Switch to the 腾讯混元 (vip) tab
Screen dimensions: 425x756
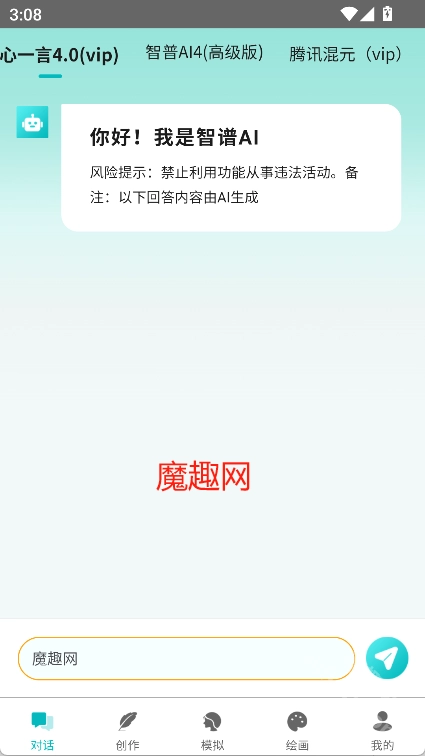(346, 54)
